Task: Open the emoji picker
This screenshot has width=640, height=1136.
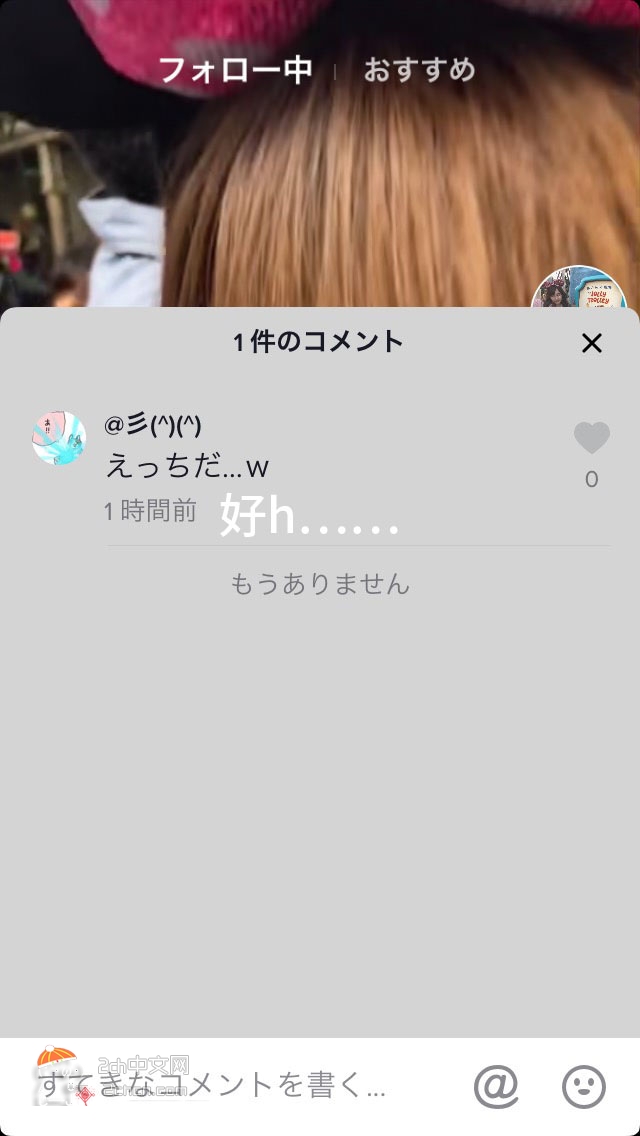Action: click(x=584, y=1086)
